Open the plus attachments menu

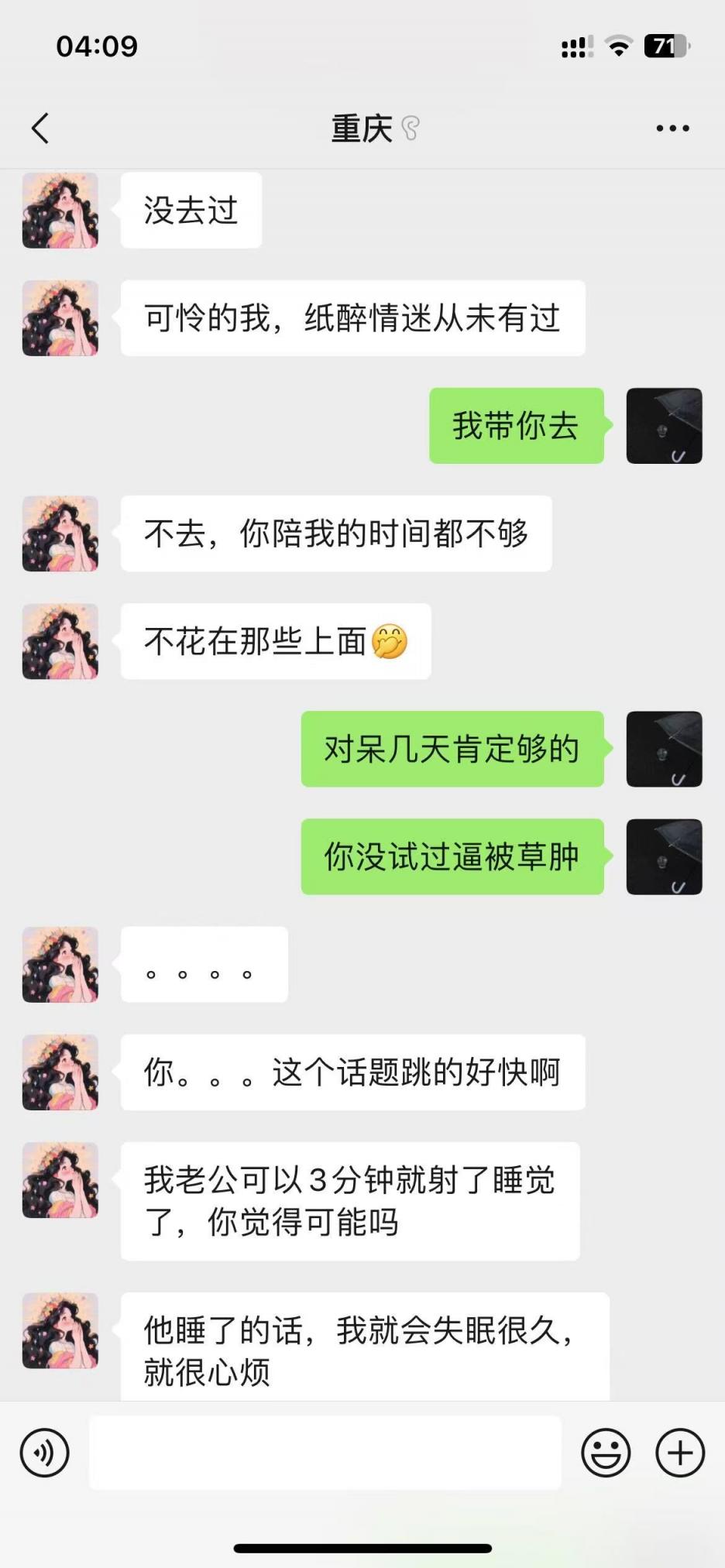680,1453
